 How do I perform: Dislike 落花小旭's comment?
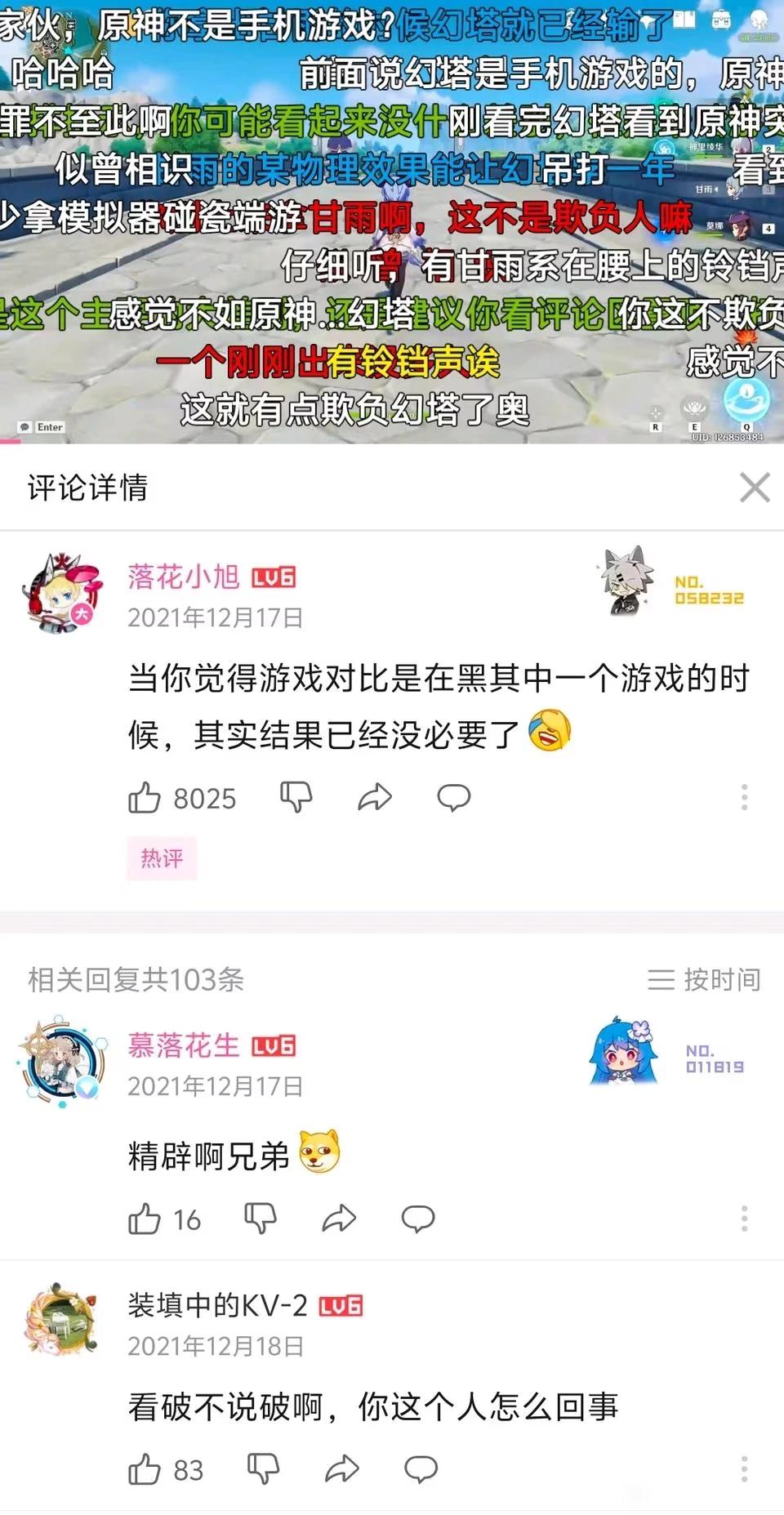click(296, 797)
